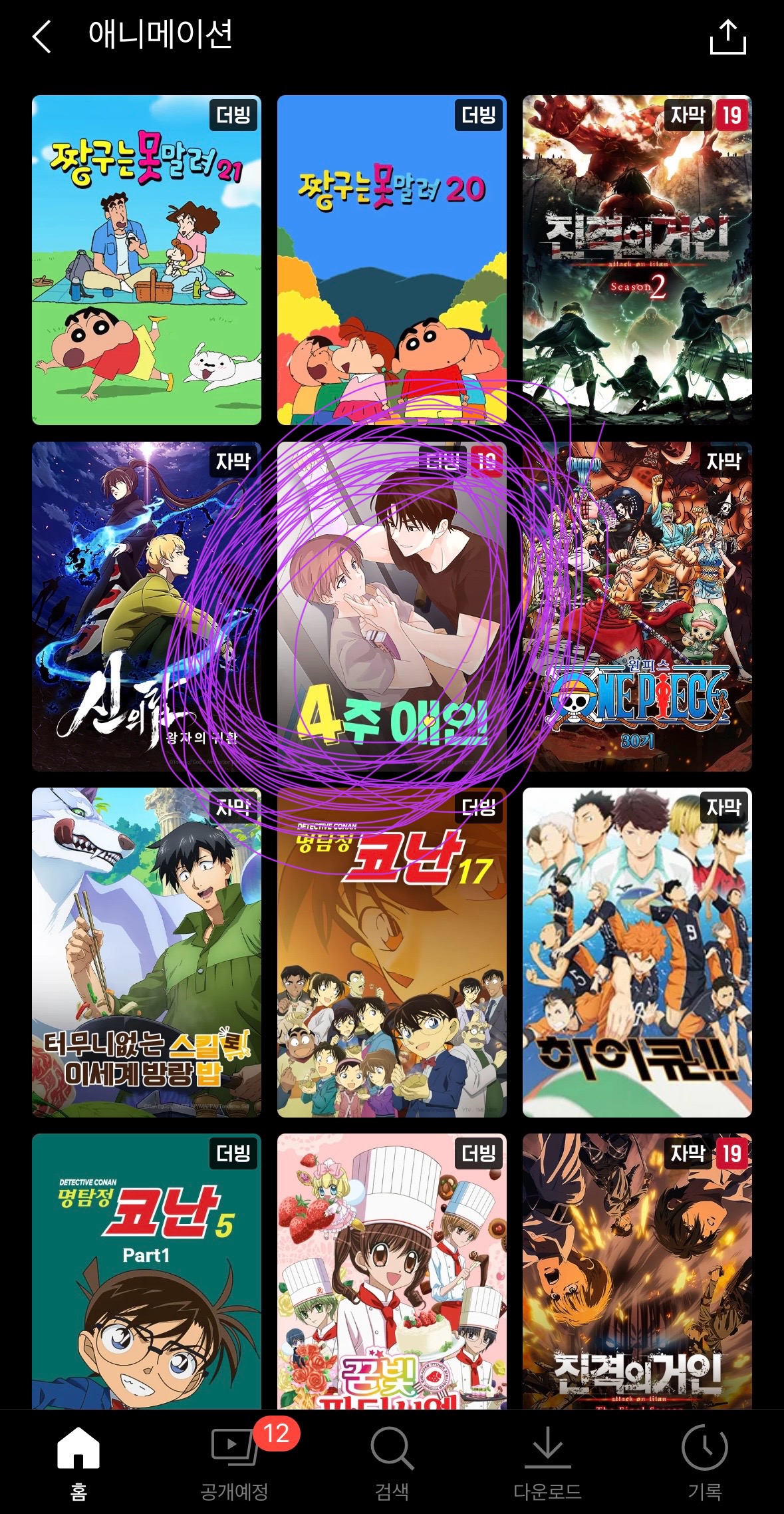This screenshot has width=784, height=1514.
Task: View One Piece 30기
Action: pyautogui.click(x=637, y=606)
